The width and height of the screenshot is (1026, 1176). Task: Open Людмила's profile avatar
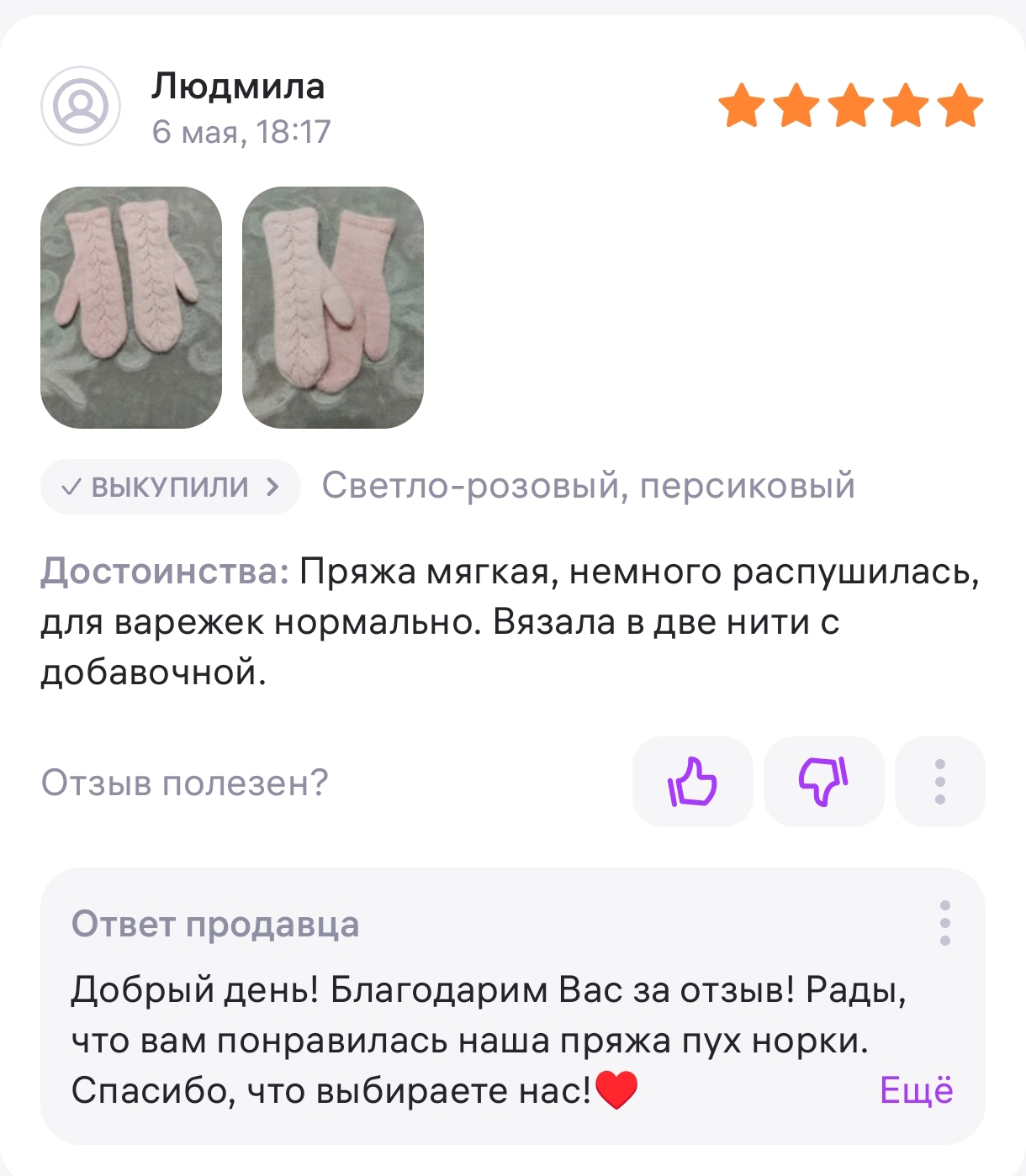(81, 107)
